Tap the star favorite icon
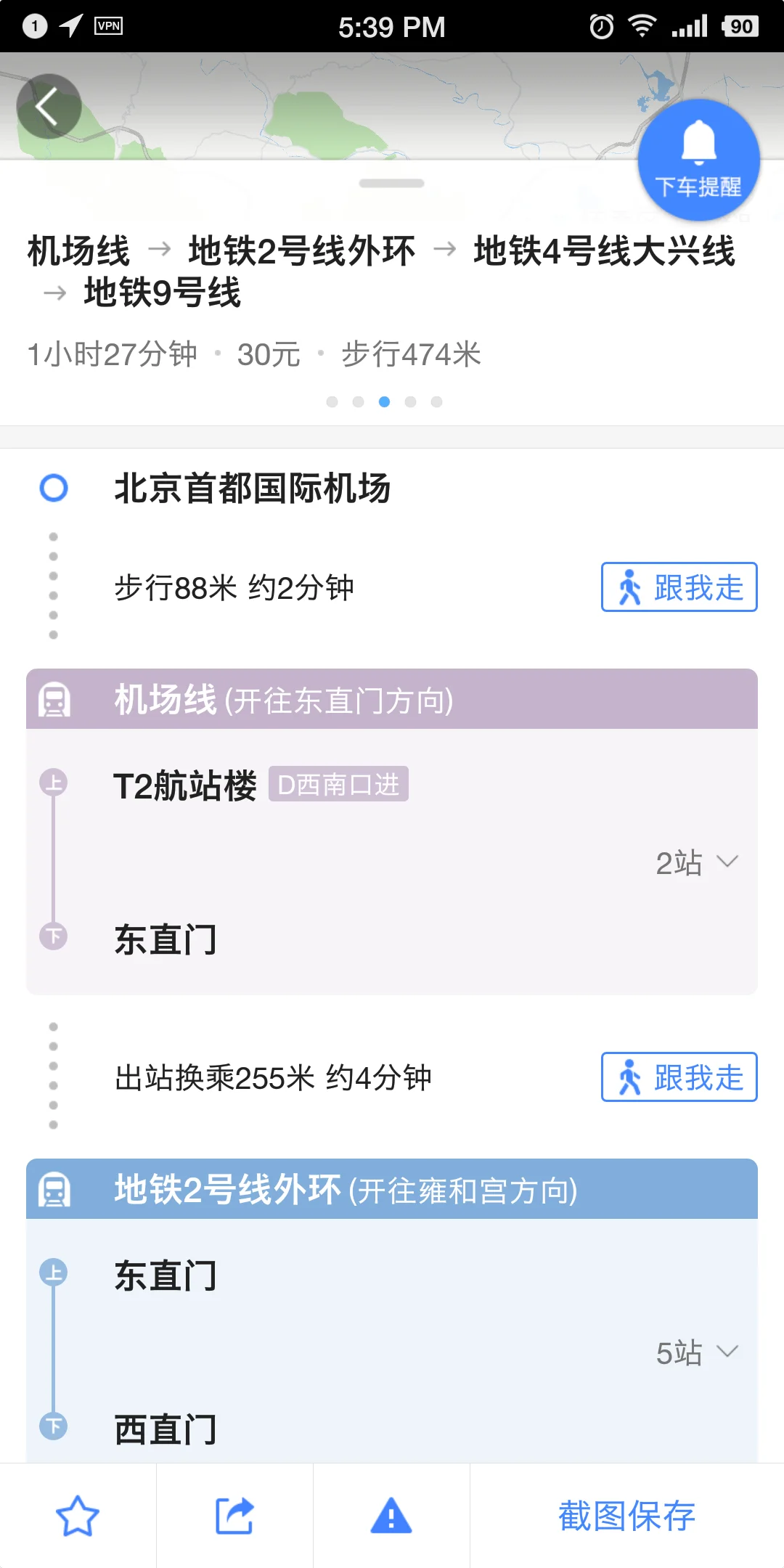This screenshot has height=1568, width=784. click(78, 1515)
